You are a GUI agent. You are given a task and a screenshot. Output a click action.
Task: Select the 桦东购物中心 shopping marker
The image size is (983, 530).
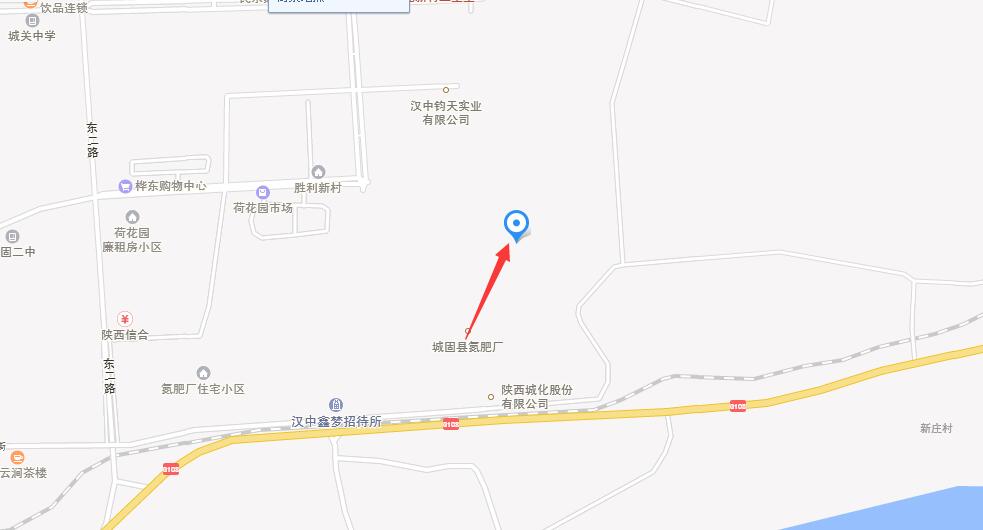pyautogui.click(x=125, y=186)
